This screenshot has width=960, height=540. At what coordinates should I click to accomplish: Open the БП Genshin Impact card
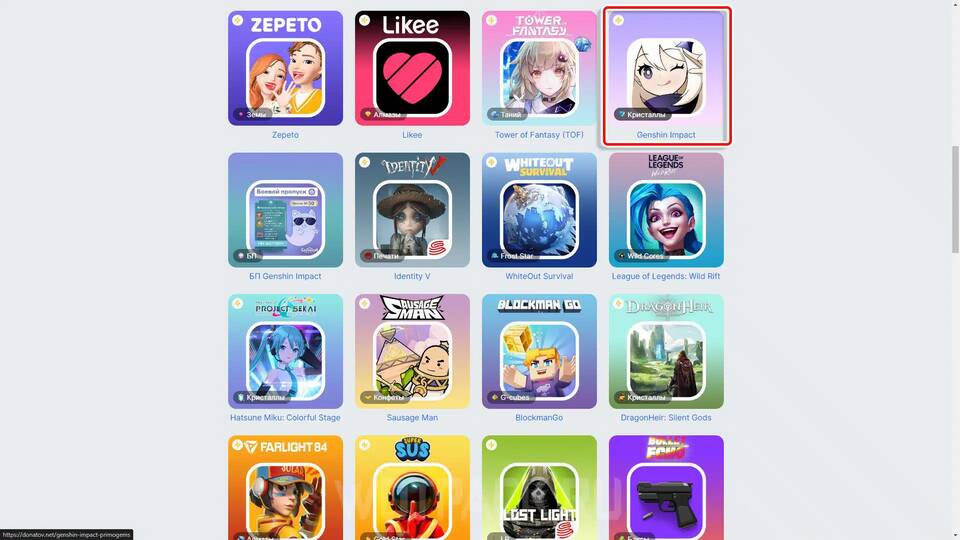[x=285, y=211]
